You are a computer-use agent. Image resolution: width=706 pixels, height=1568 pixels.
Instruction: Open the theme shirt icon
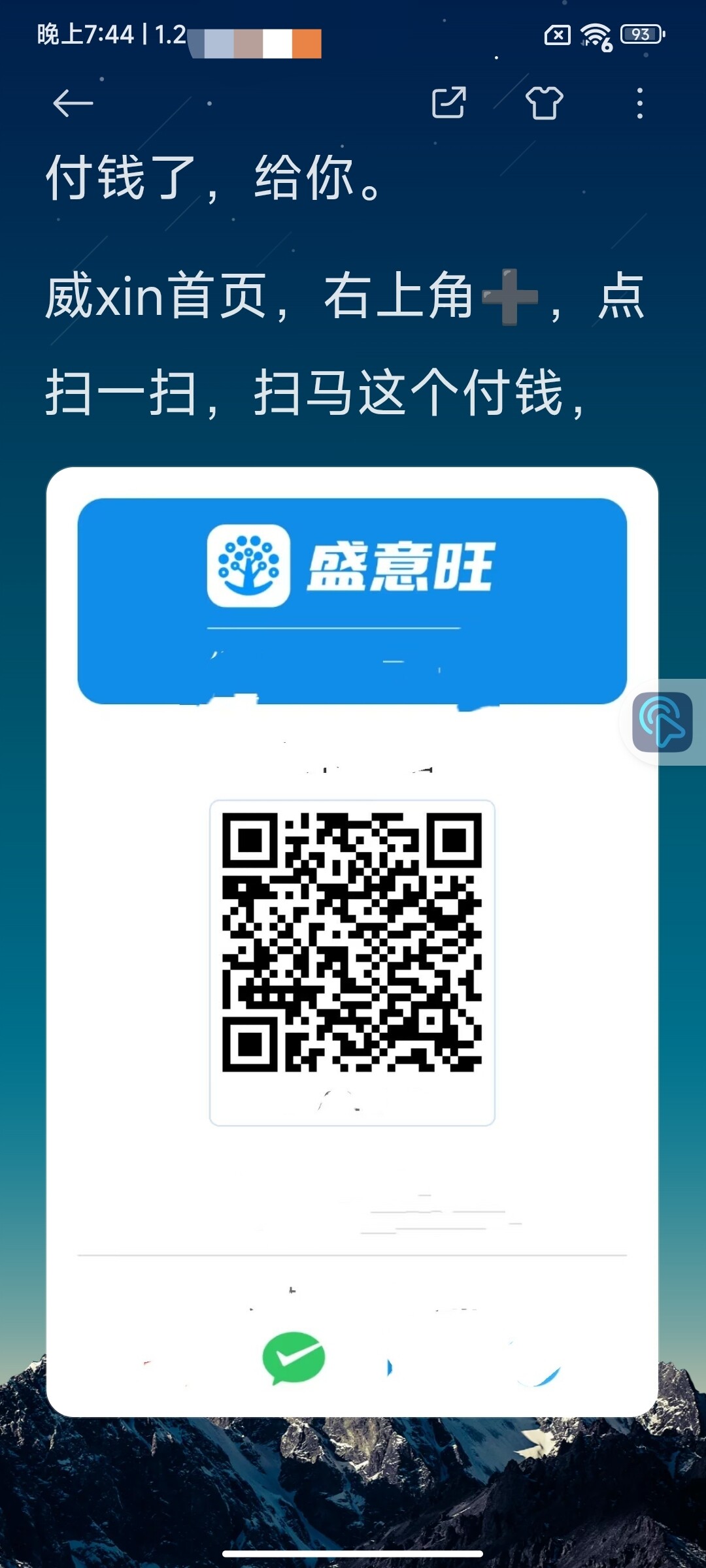[544, 103]
